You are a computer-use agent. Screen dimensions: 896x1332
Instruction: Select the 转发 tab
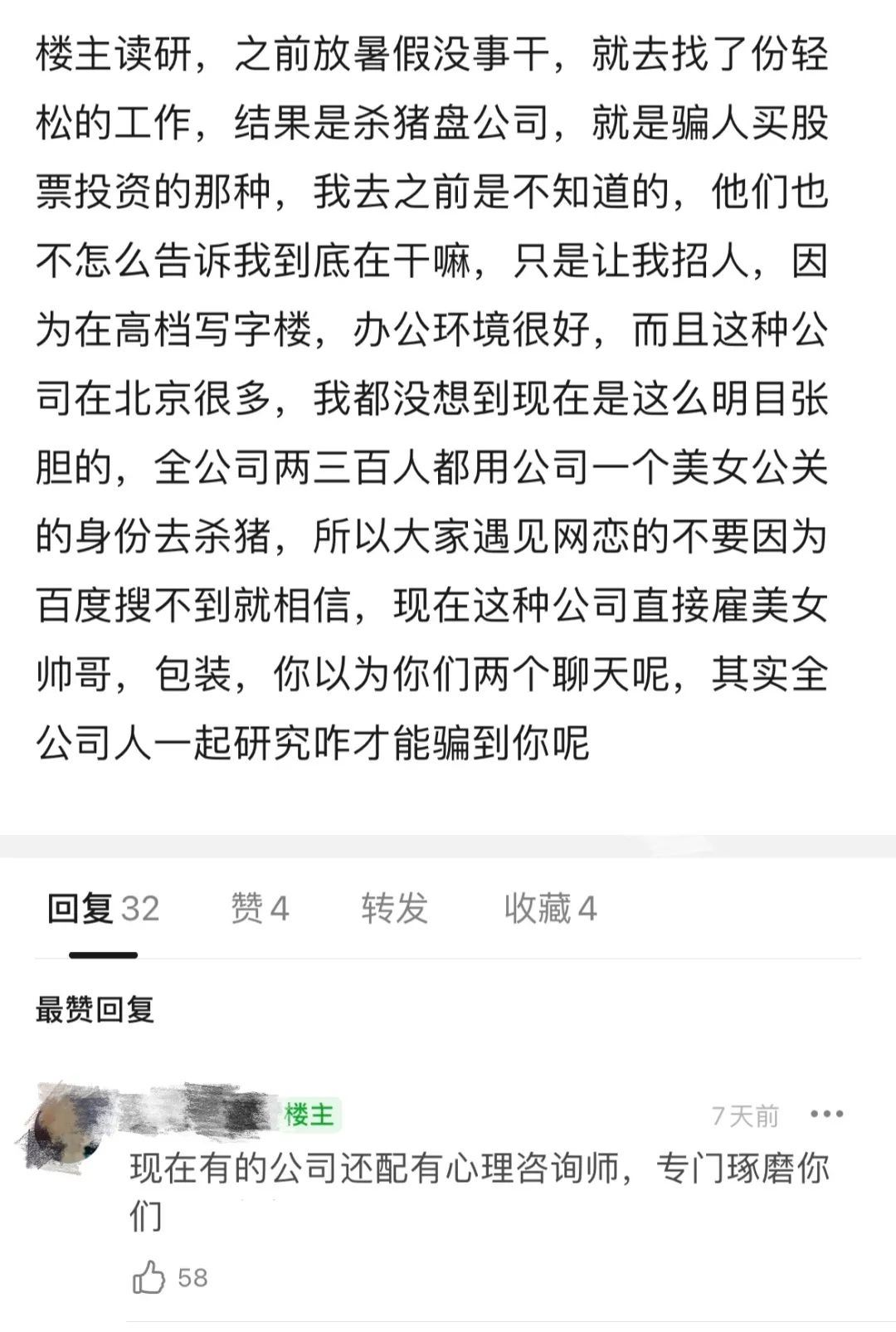pyautogui.click(x=394, y=909)
